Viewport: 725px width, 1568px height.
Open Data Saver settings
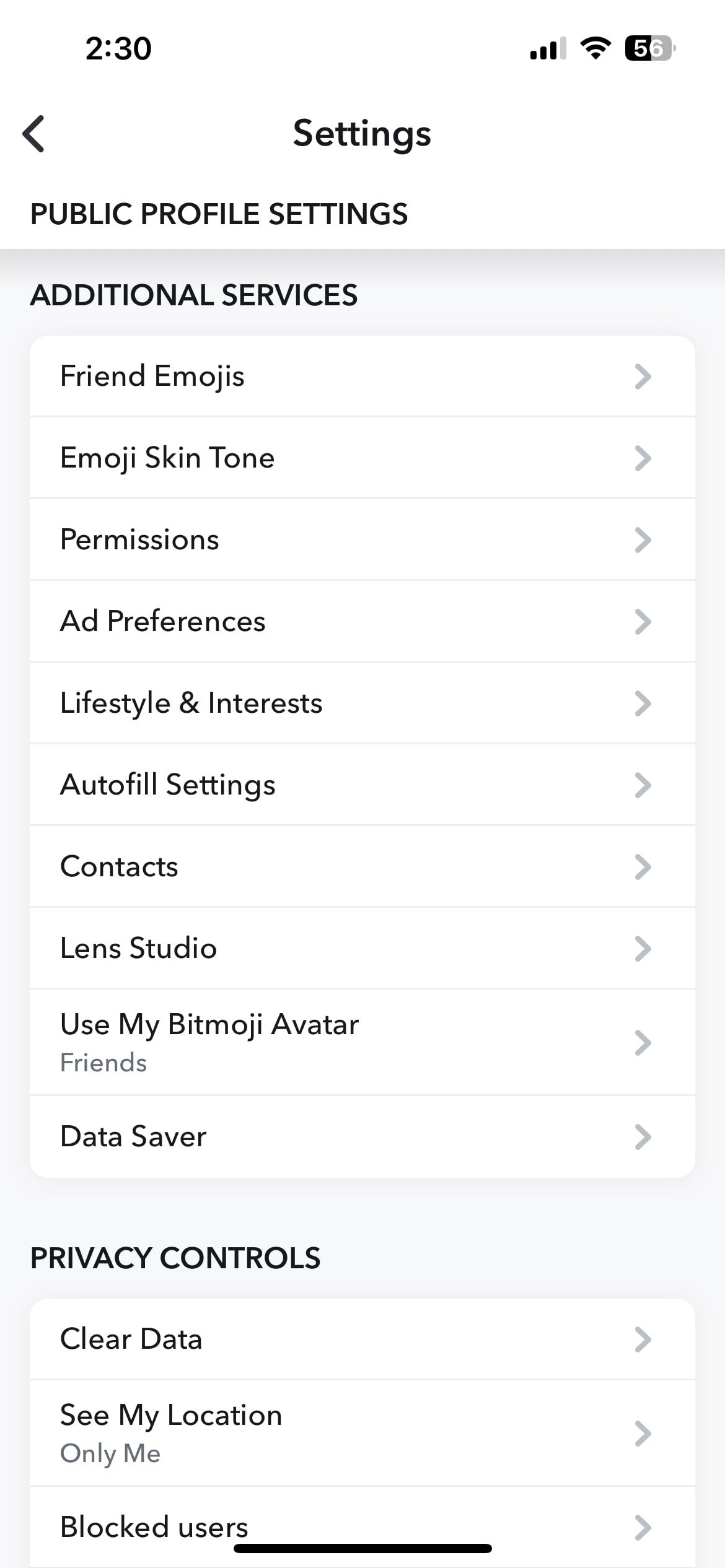(x=362, y=1137)
